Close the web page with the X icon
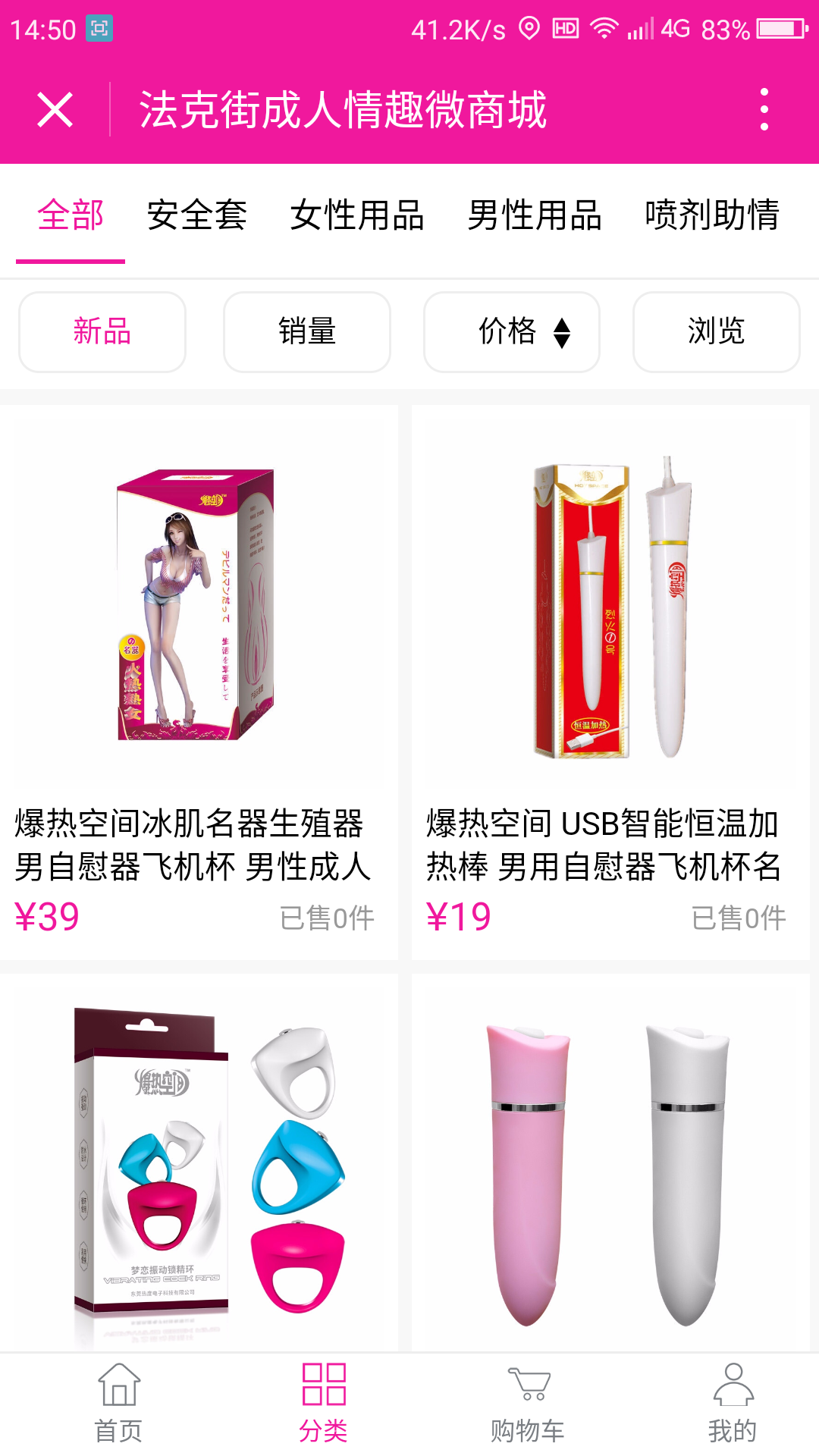This screenshot has height=1456, width=819. point(55,110)
